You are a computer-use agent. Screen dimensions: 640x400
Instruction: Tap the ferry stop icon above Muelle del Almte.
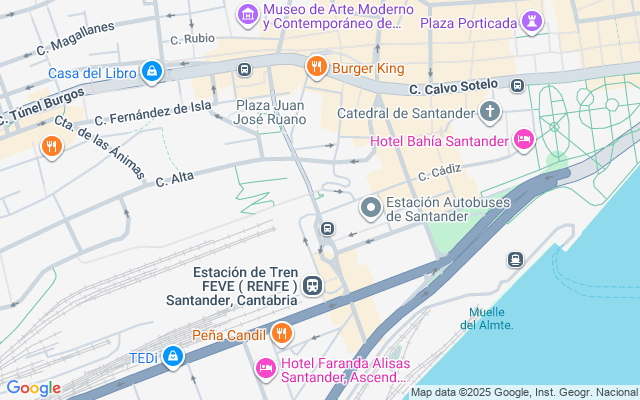pyautogui.click(x=516, y=260)
